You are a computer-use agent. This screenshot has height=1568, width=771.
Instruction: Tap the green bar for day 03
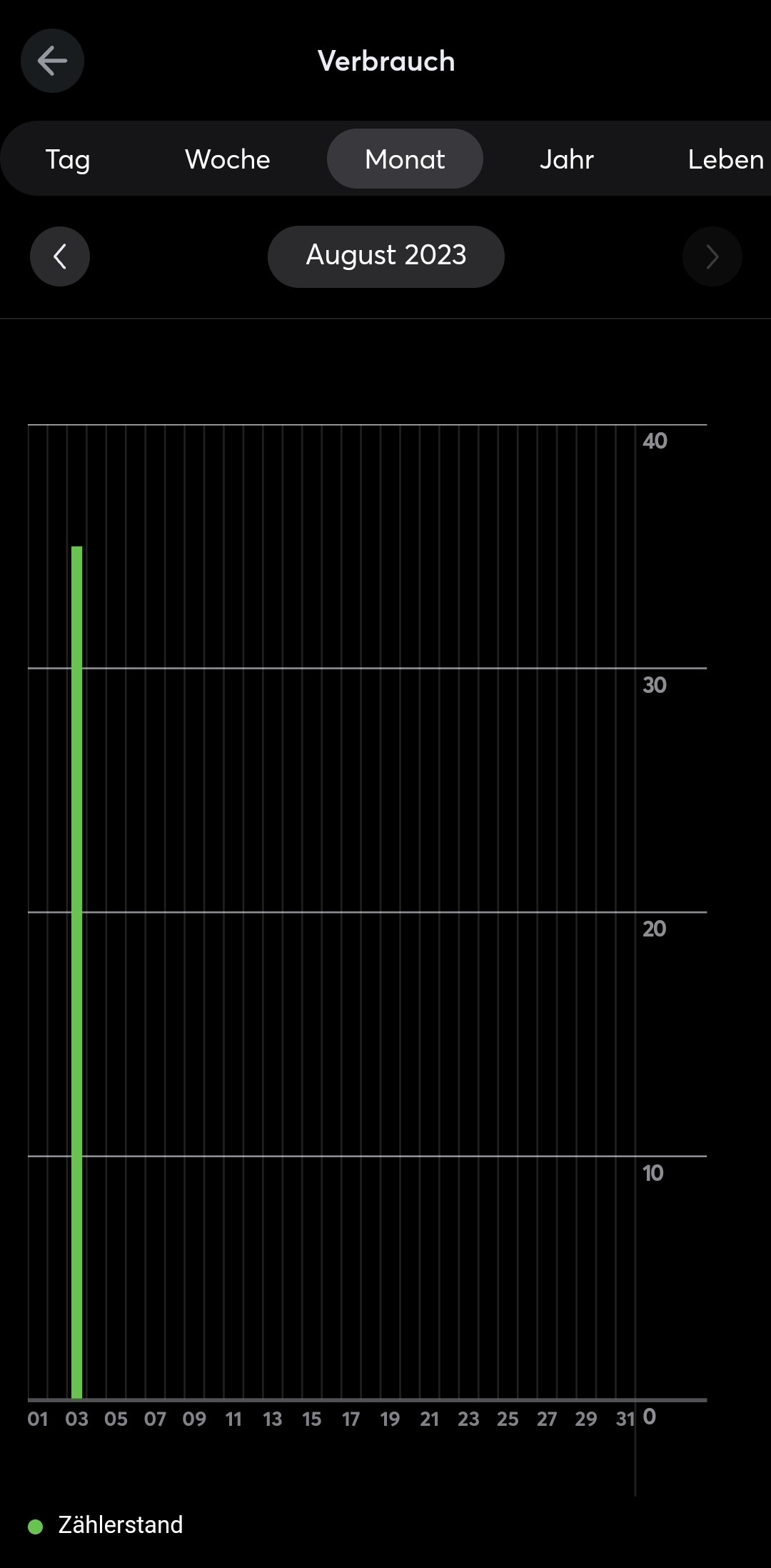[76, 972]
